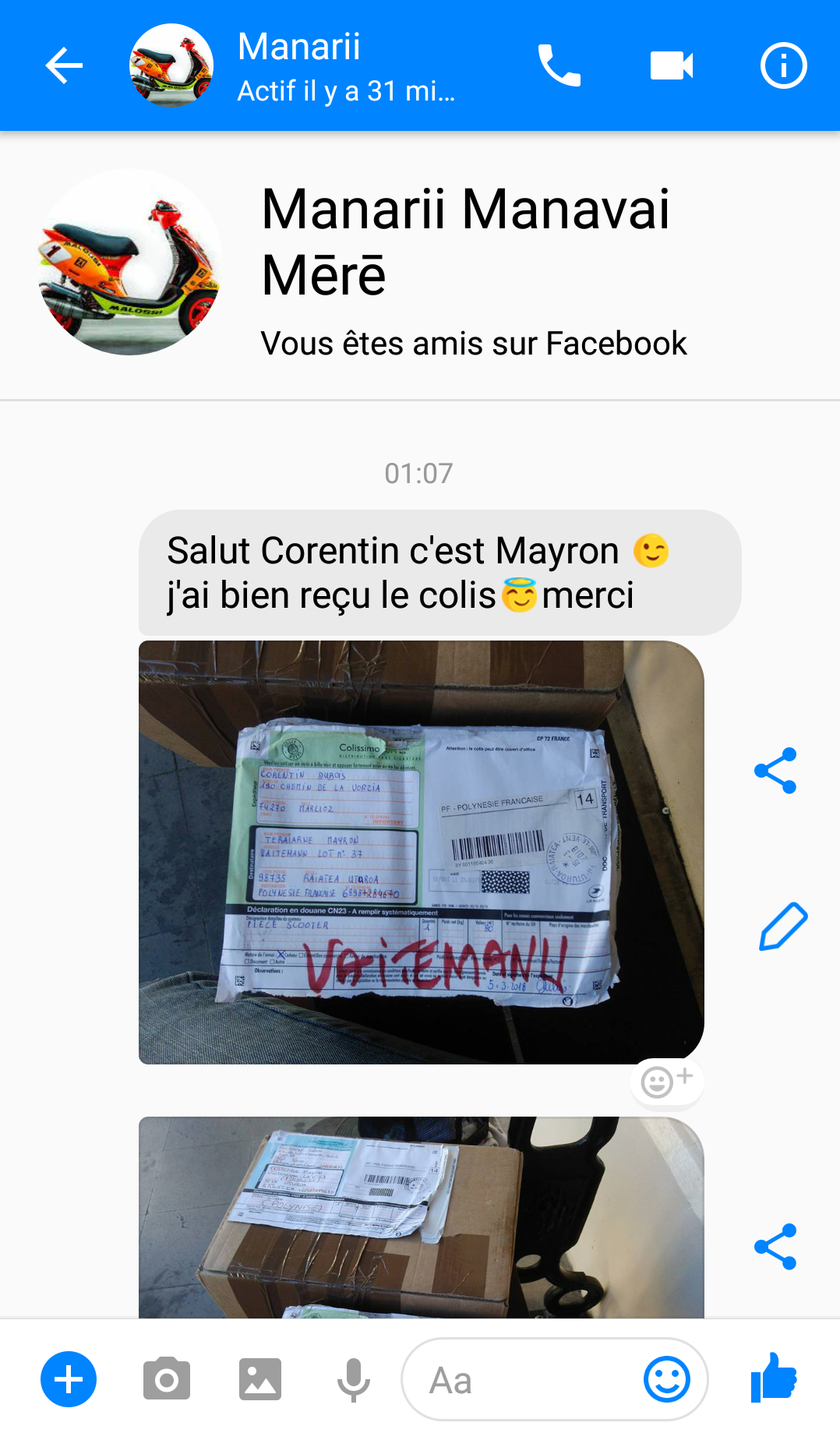Record a voice message with the microphone
The image size is (840, 1440).
[353, 1379]
